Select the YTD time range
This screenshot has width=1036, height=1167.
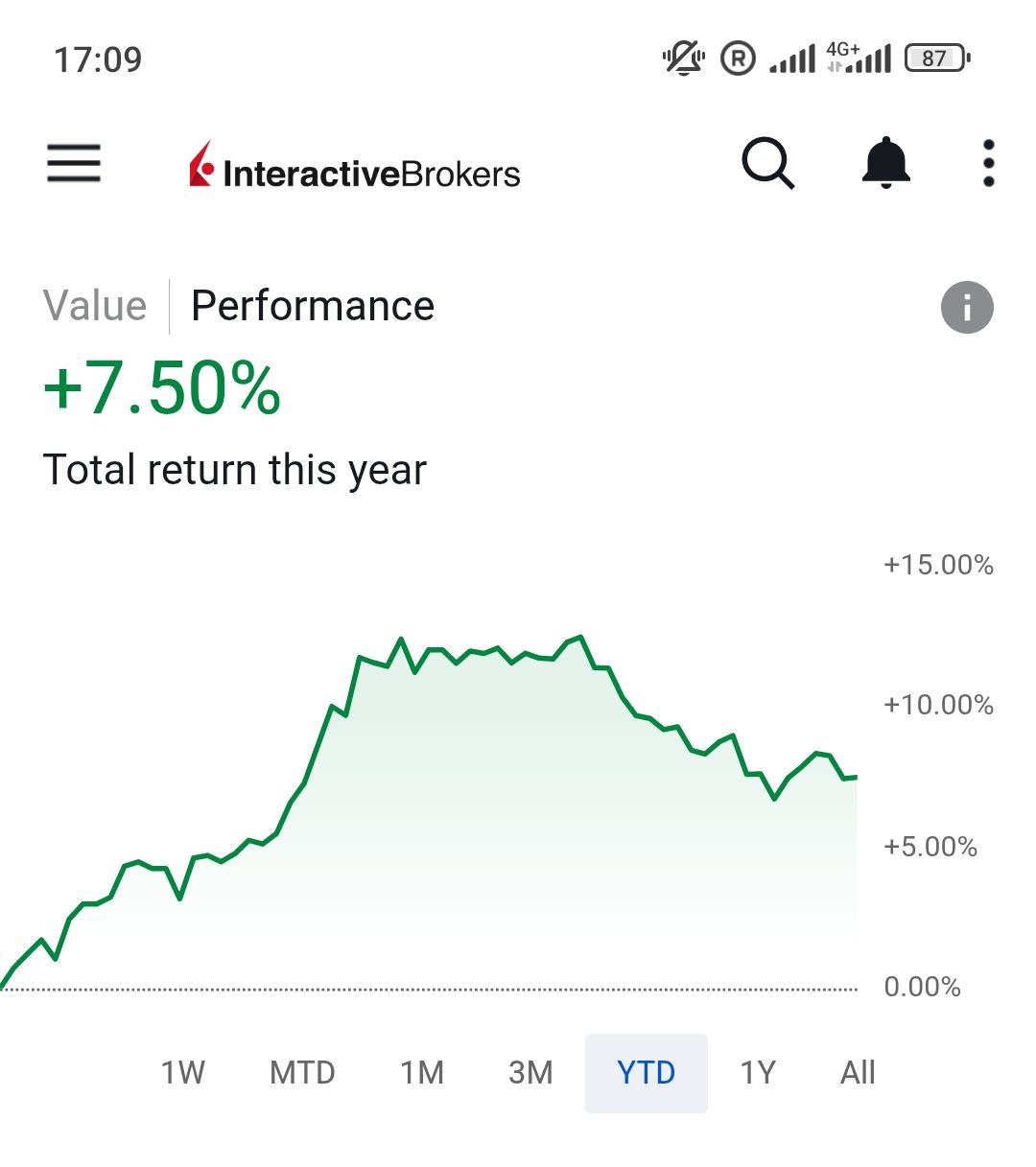tap(647, 1072)
